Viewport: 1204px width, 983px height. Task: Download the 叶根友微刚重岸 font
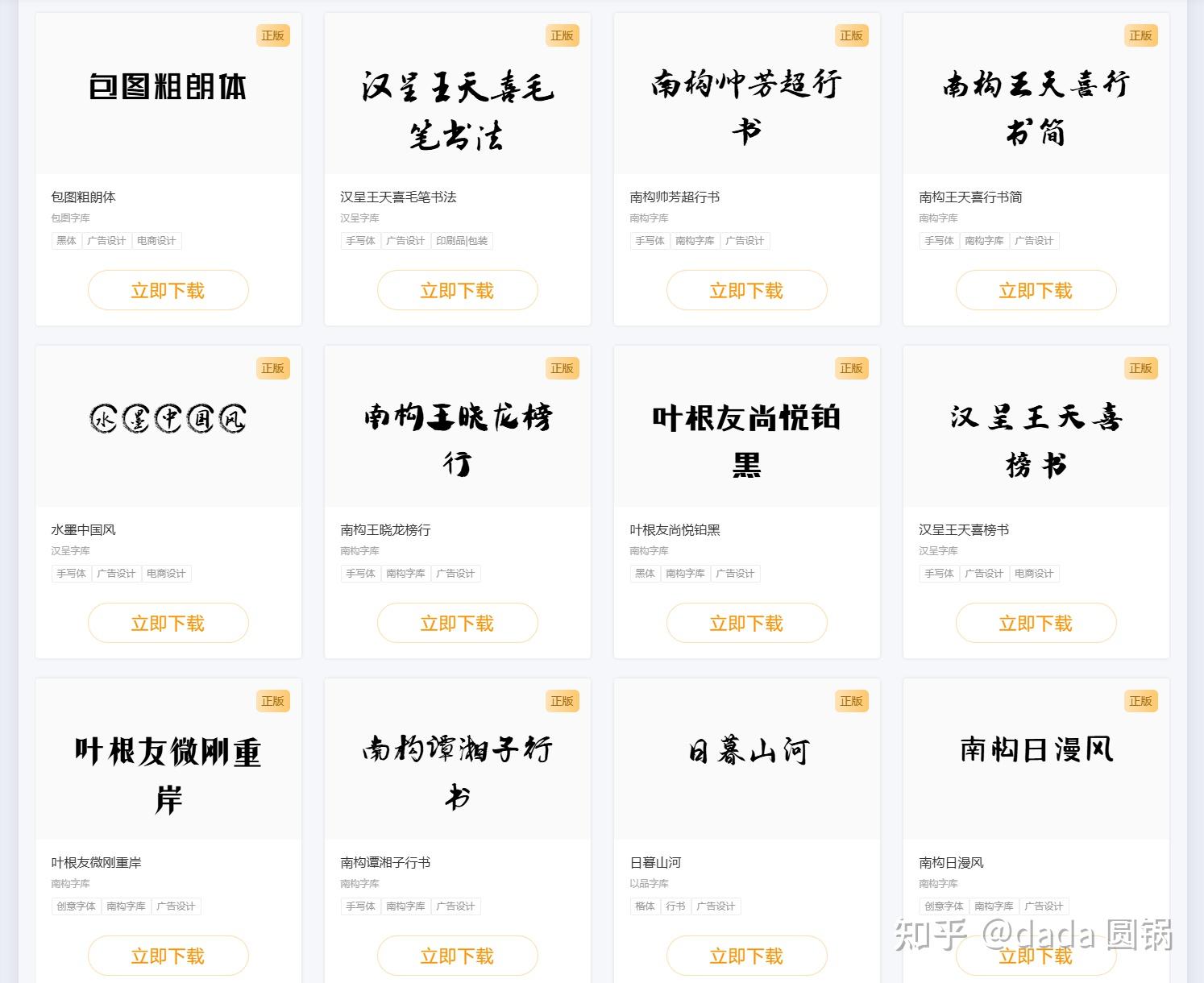[x=168, y=956]
